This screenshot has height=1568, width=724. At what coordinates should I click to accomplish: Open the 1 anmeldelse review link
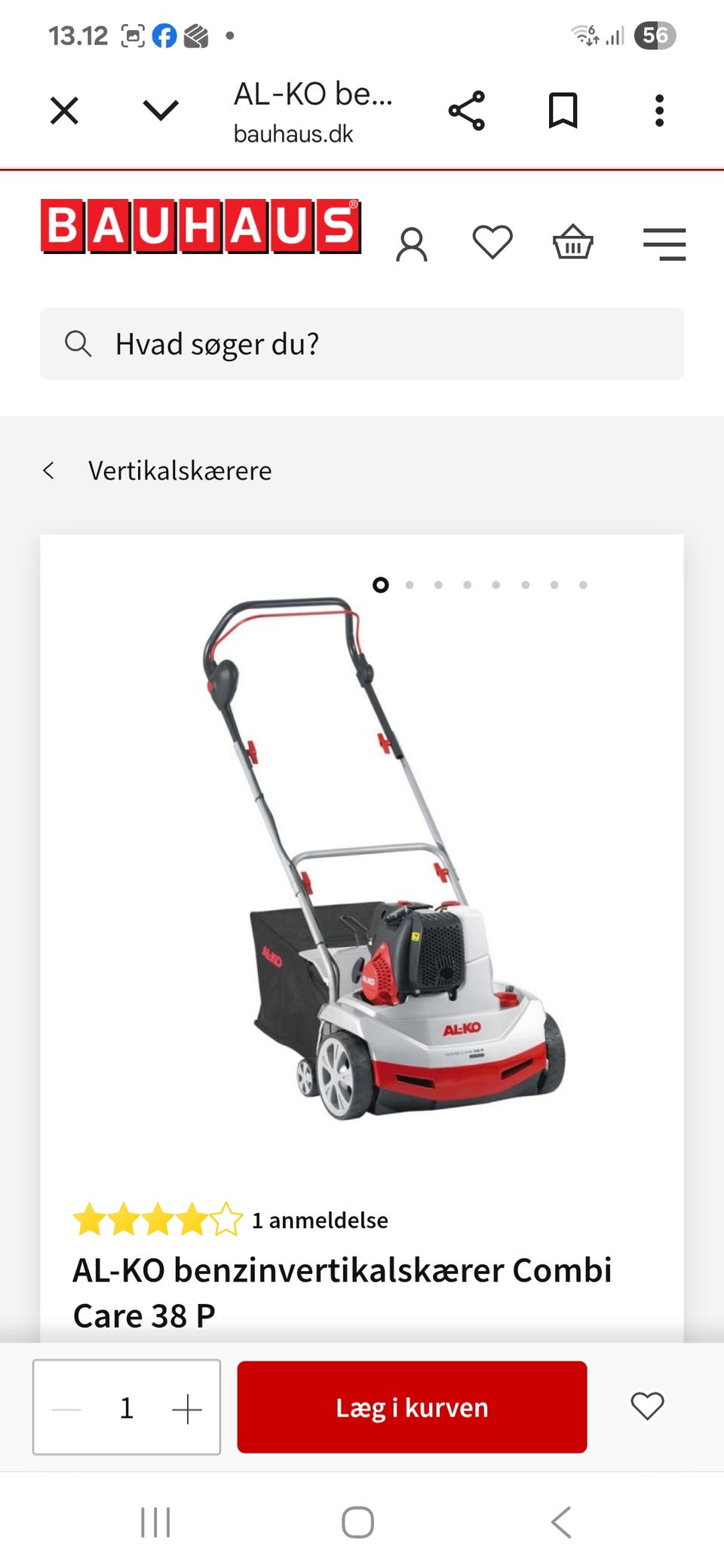320,1220
